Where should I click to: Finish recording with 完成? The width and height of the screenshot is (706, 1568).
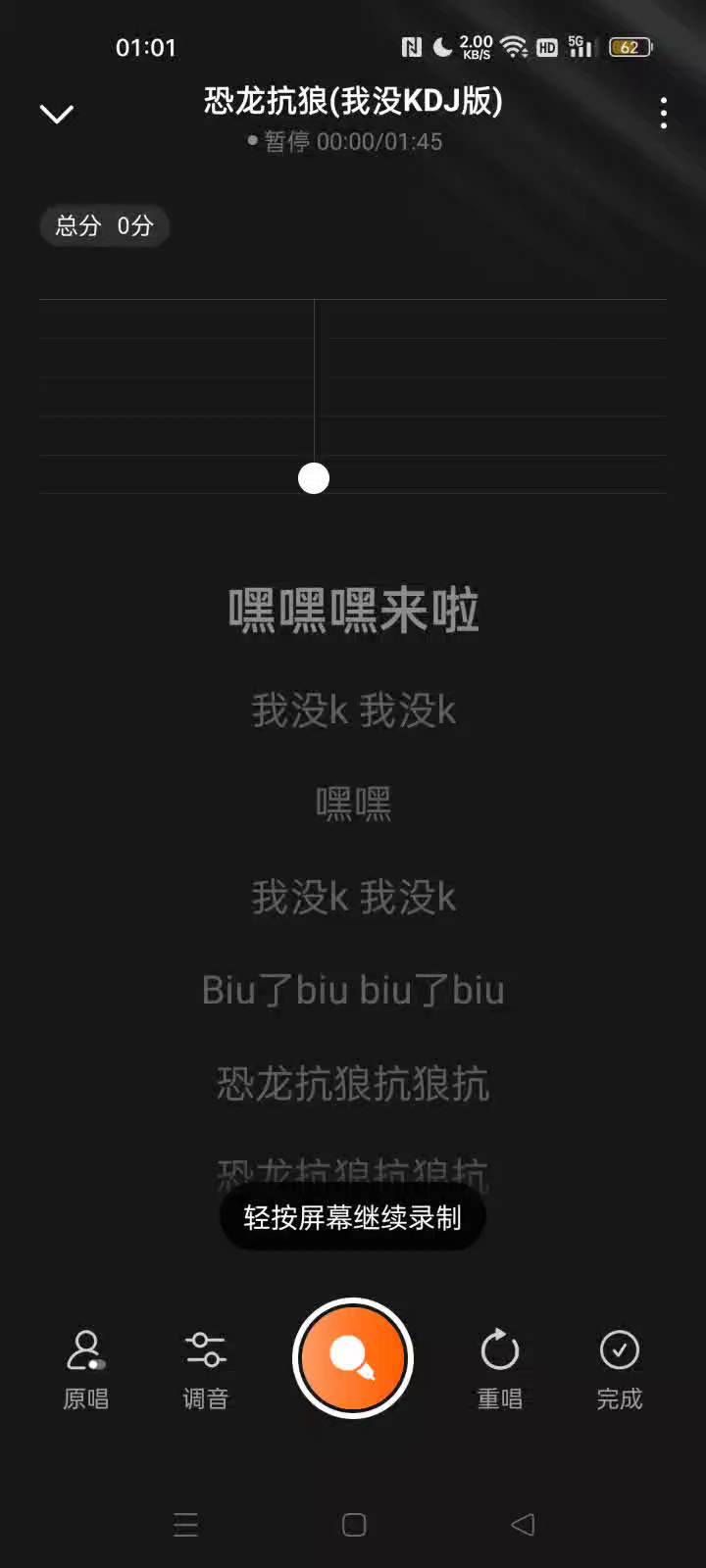point(620,1370)
